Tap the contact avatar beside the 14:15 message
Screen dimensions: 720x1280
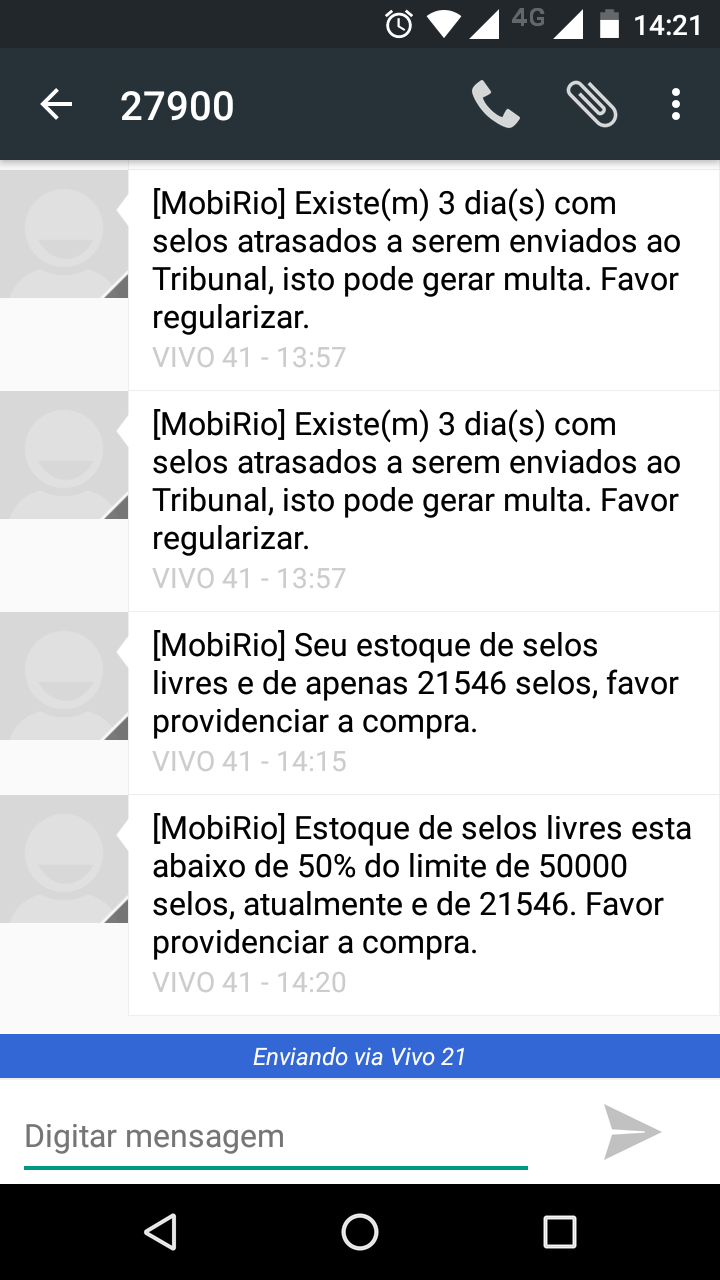point(64,676)
